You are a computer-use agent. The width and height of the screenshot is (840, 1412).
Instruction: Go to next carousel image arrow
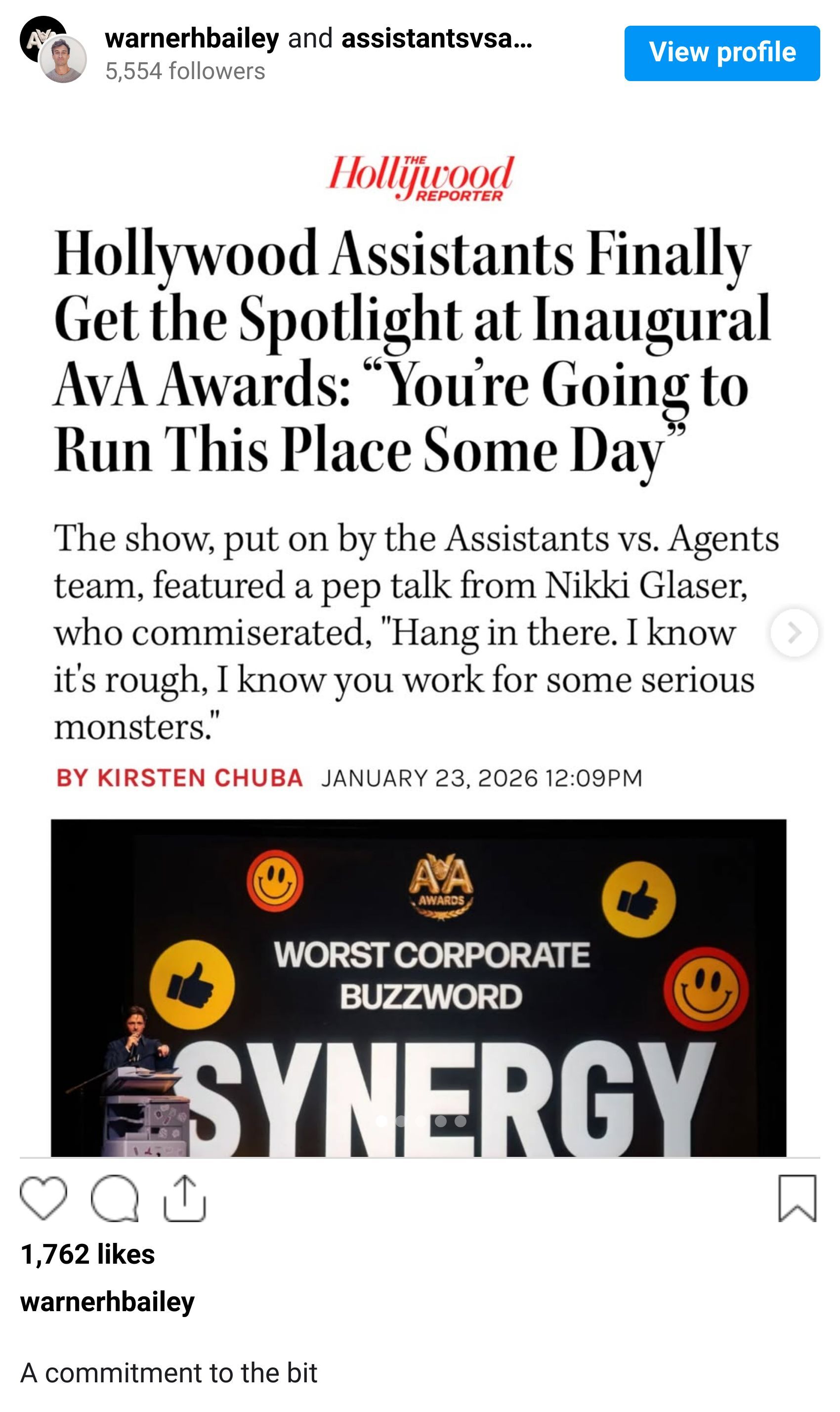point(794,633)
